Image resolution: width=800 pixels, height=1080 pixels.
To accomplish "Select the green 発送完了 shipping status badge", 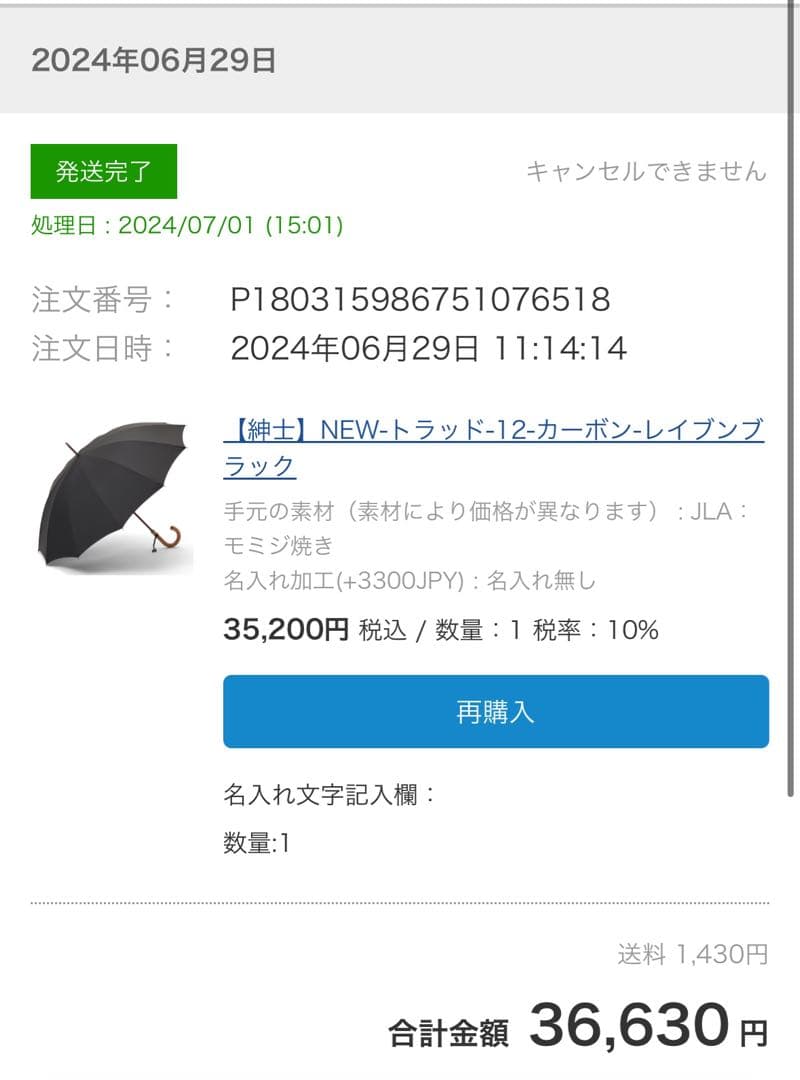I will tap(102, 172).
